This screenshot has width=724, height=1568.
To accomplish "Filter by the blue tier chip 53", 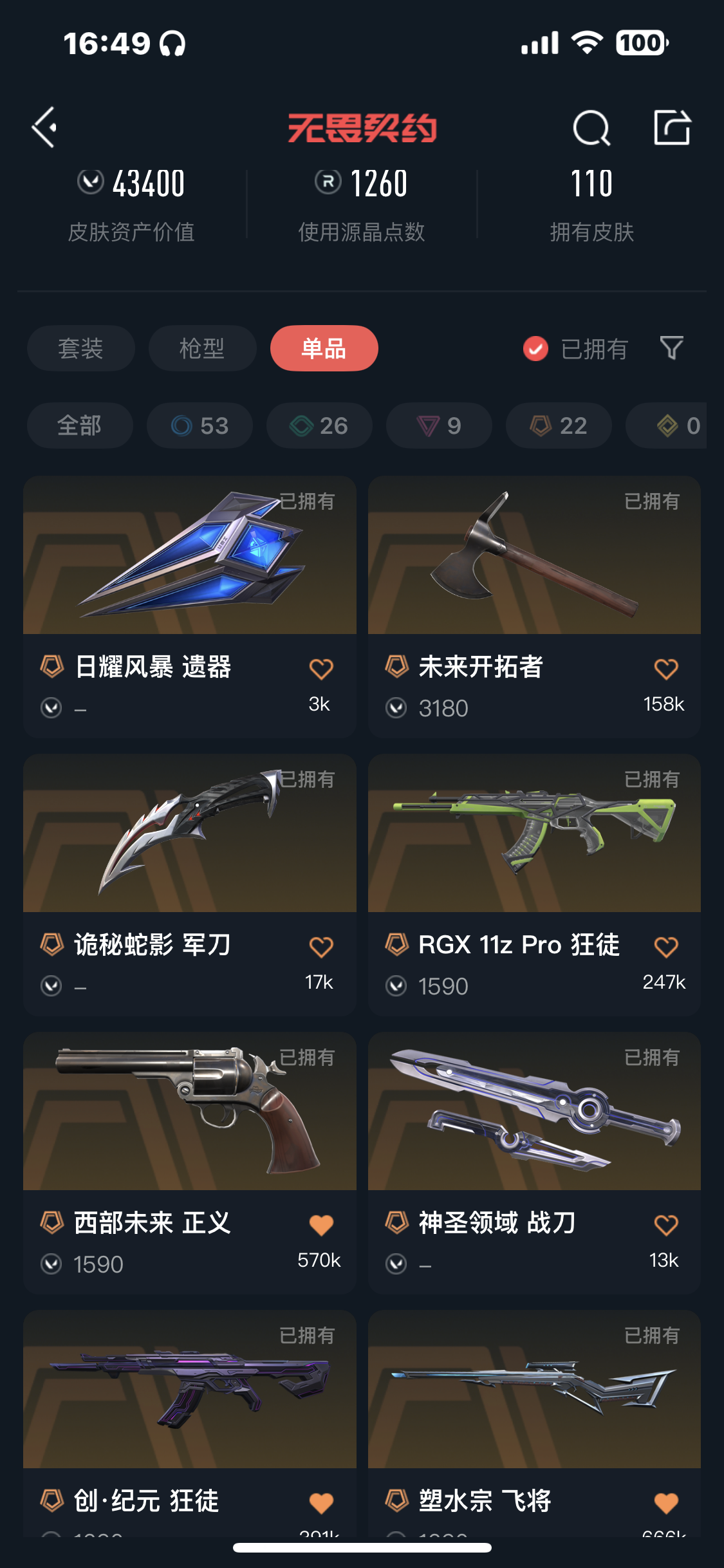I will point(200,425).
